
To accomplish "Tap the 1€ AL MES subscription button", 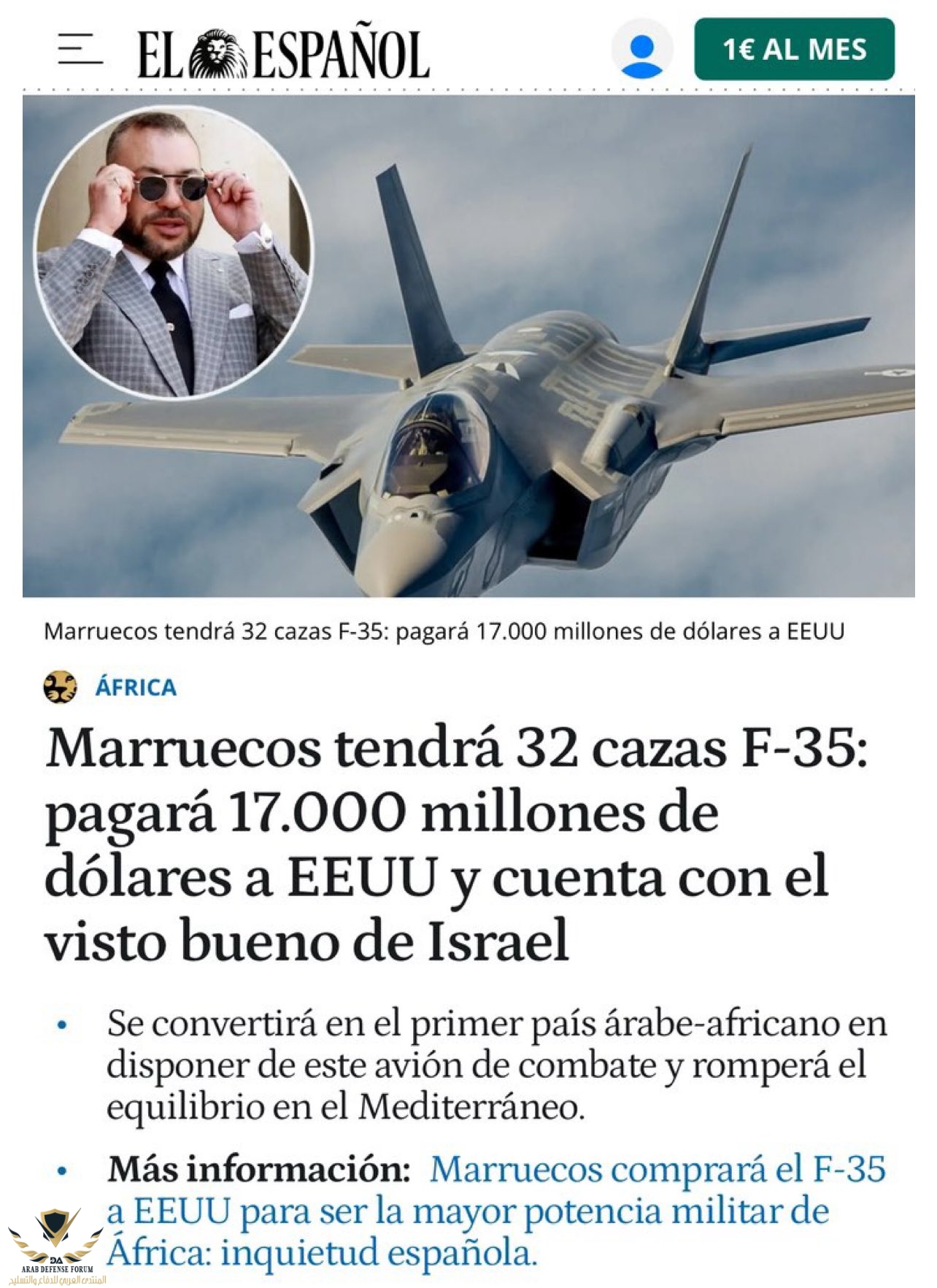I will (794, 49).
